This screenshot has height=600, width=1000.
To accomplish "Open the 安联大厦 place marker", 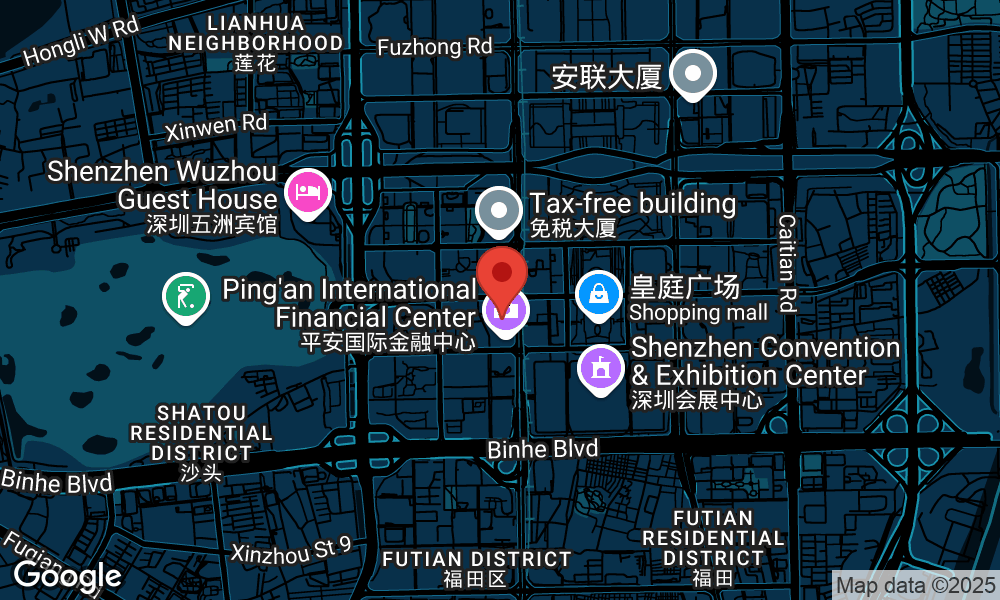I will coord(693,74).
